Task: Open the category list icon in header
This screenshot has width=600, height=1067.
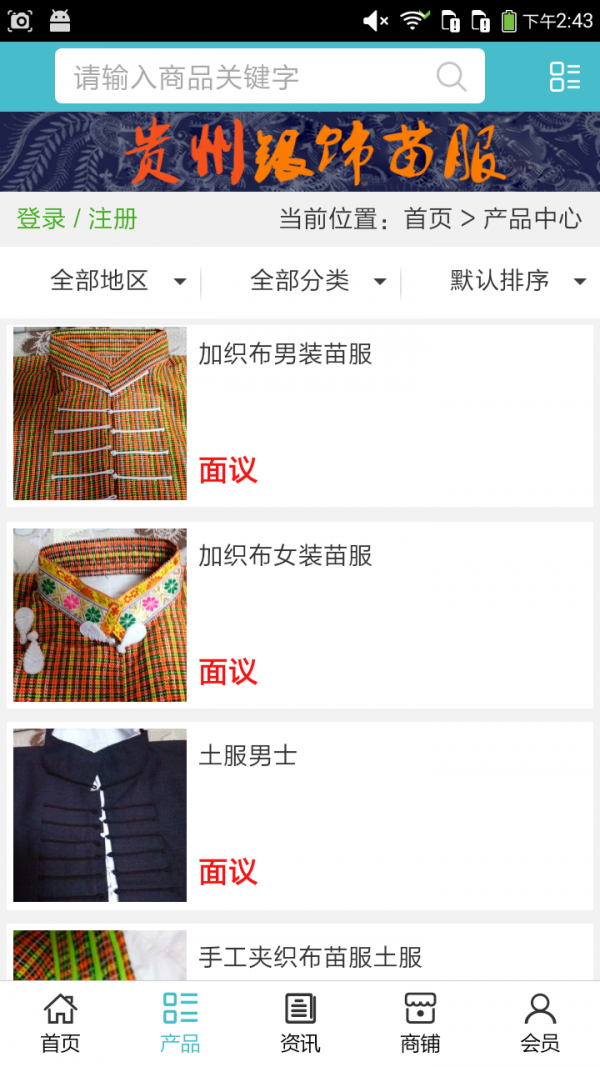Action: [564, 77]
